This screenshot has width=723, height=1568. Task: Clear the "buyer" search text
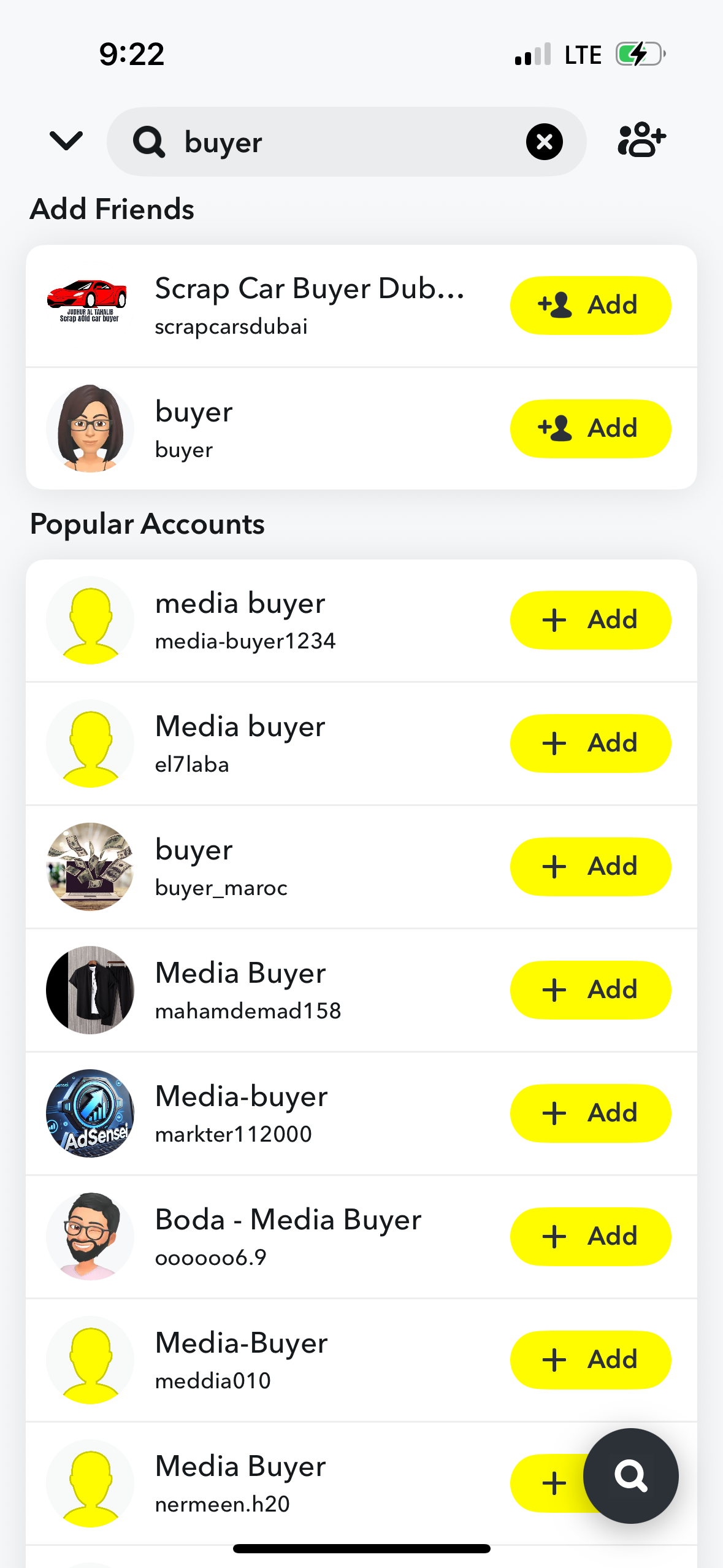(544, 142)
